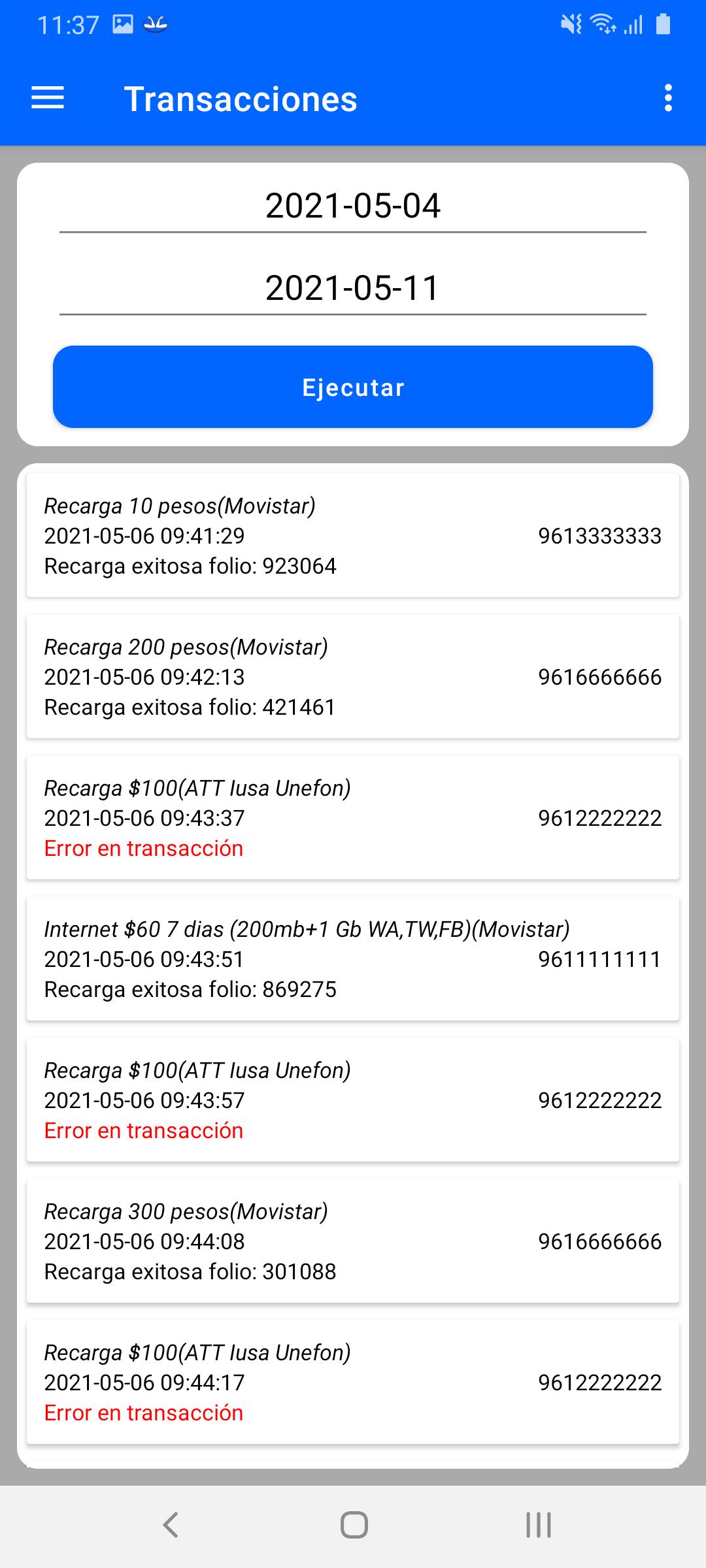Open the hamburger navigation menu
The image size is (706, 1568).
pos(48,99)
